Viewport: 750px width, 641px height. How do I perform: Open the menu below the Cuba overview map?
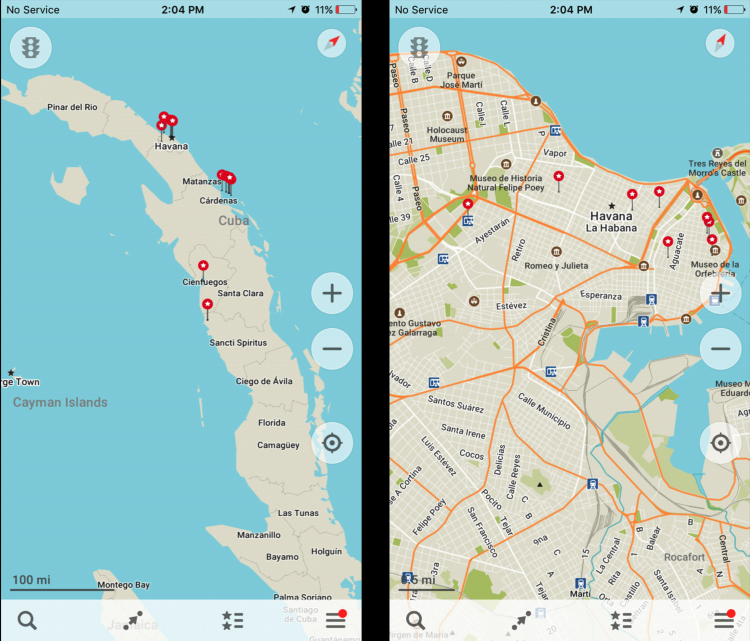click(335, 620)
